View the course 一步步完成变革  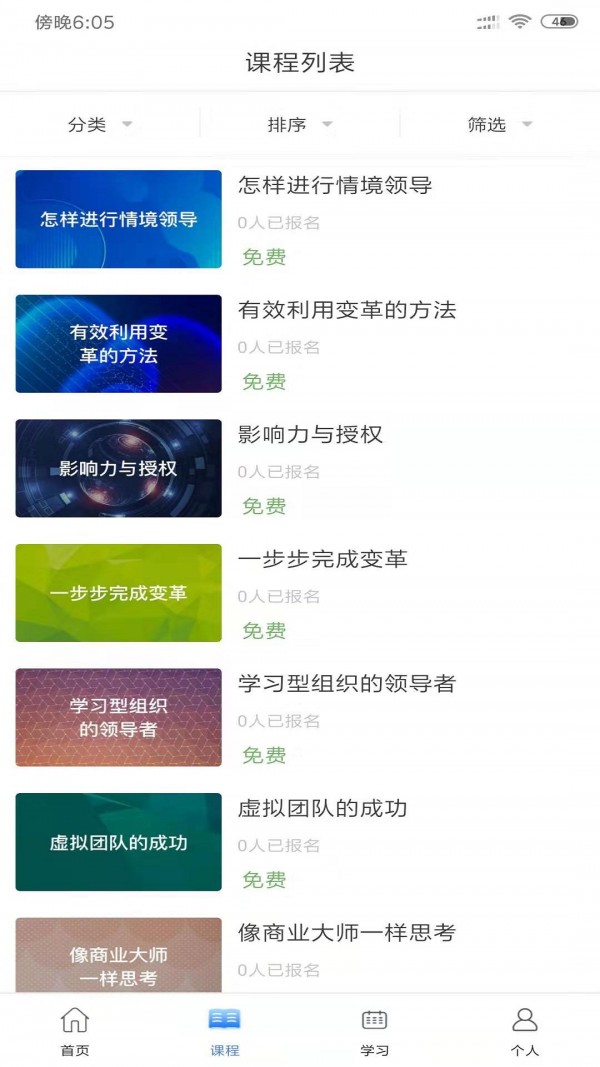[300, 593]
